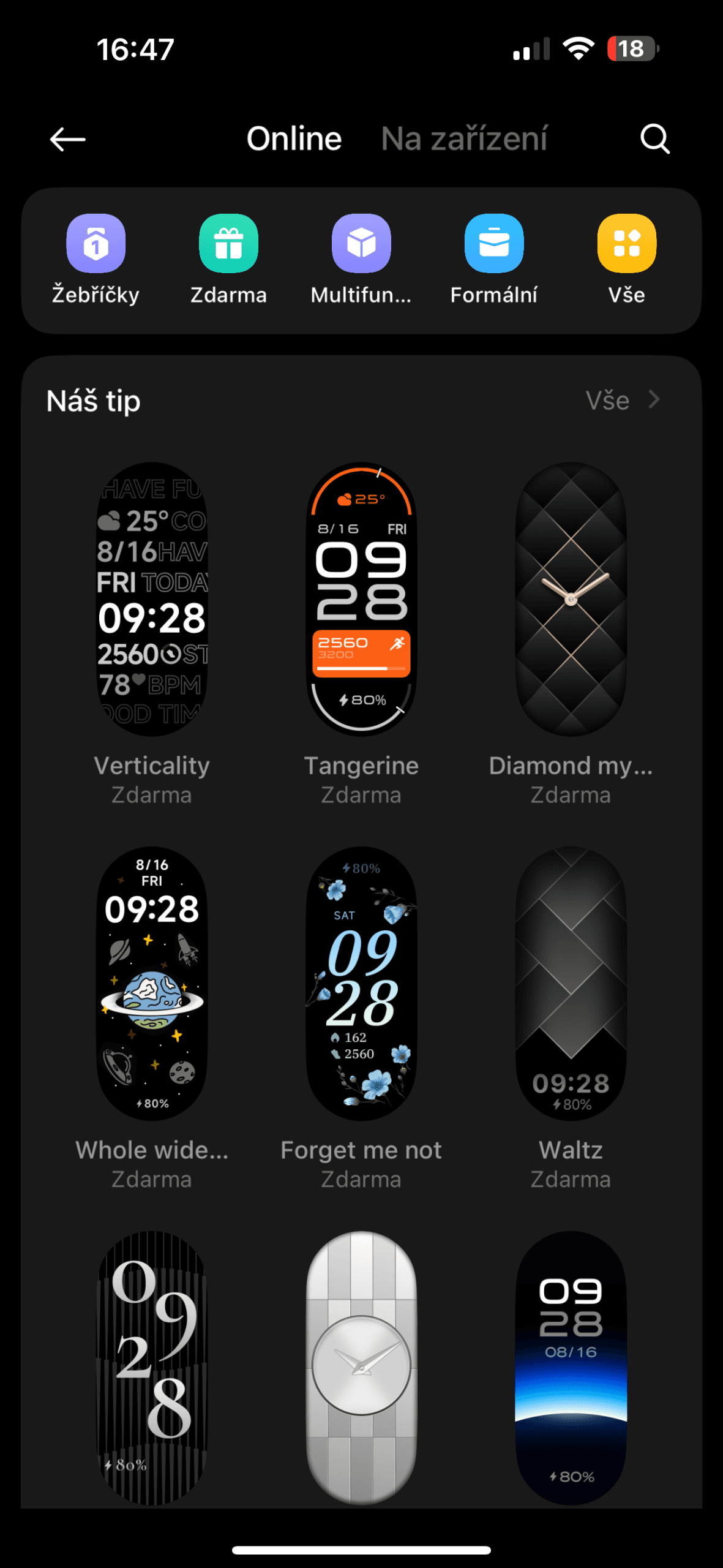Open the Waltz watch face

pyautogui.click(x=571, y=984)
